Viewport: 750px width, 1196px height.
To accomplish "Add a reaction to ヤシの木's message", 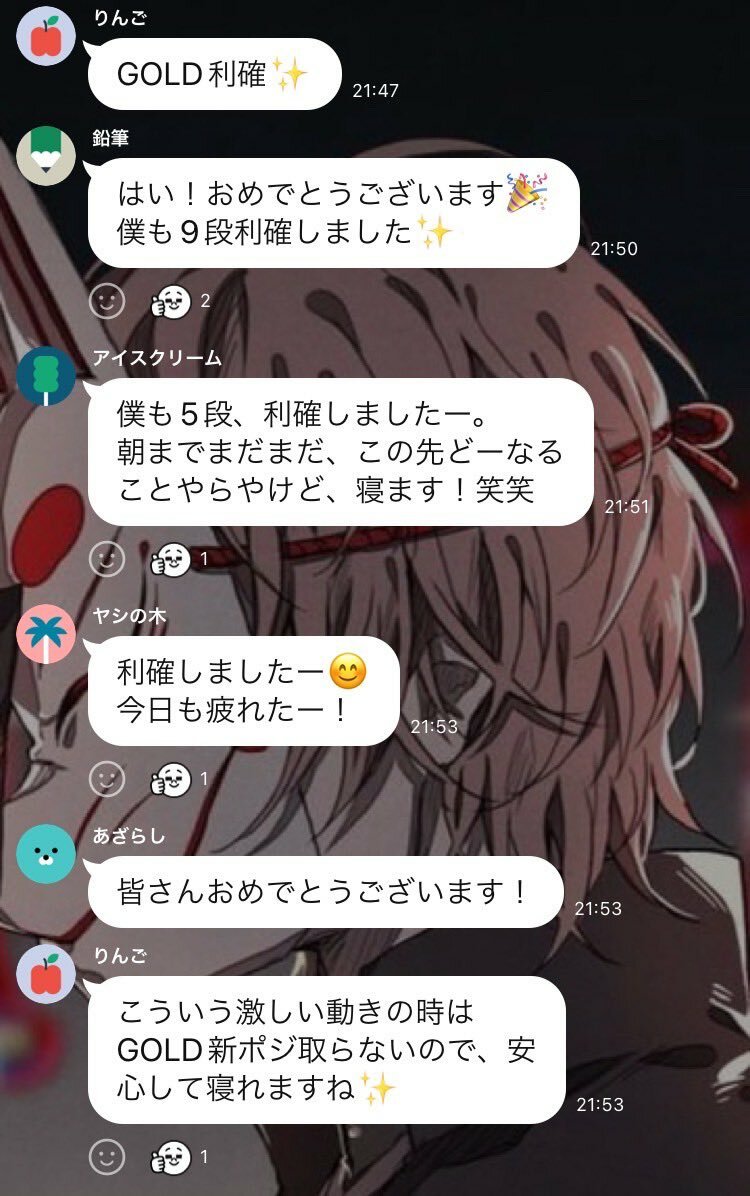I will point(107,778).
